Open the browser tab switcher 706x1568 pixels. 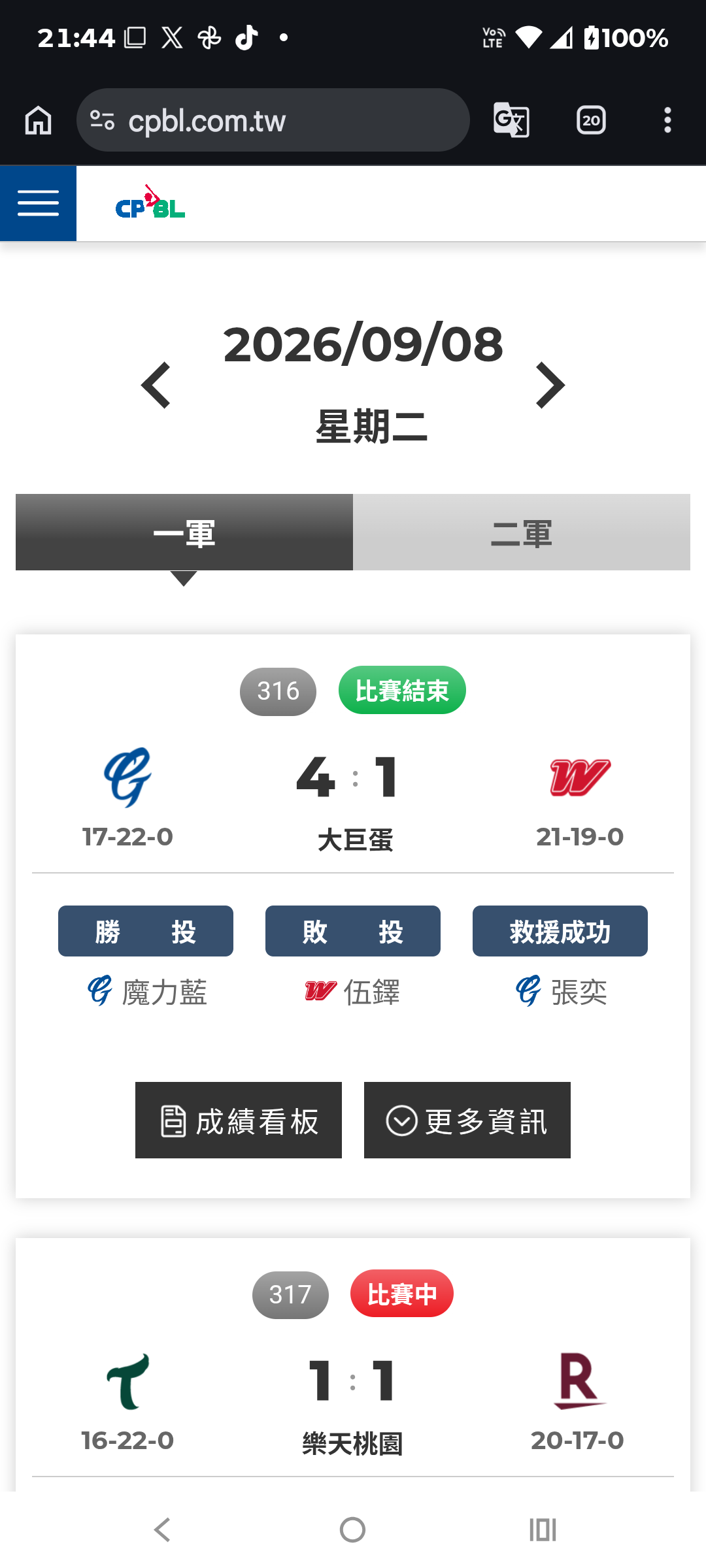pyautogui.click(x=591, y=120)
